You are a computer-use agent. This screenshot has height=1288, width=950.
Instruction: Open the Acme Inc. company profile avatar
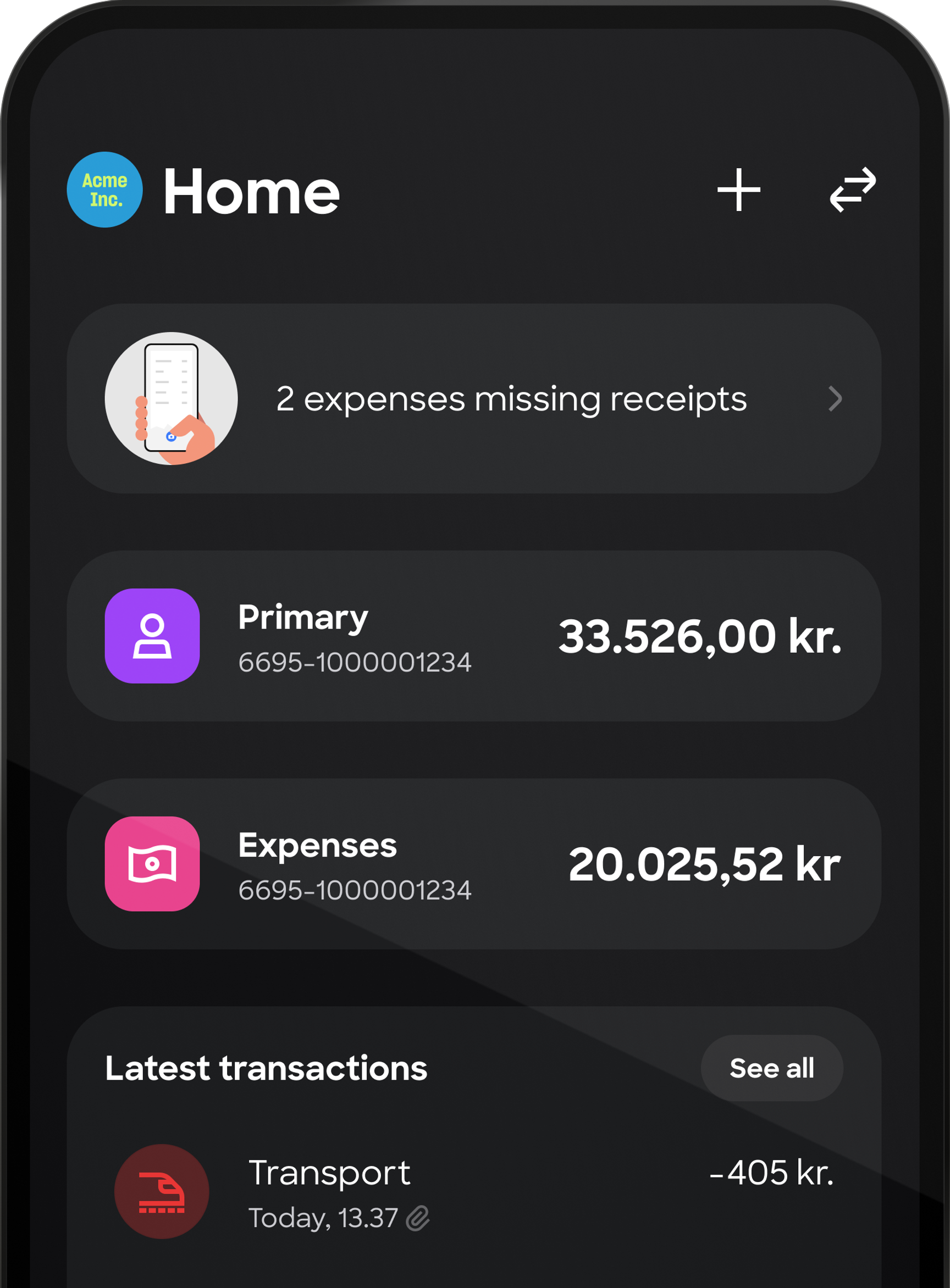pos(104,190)
